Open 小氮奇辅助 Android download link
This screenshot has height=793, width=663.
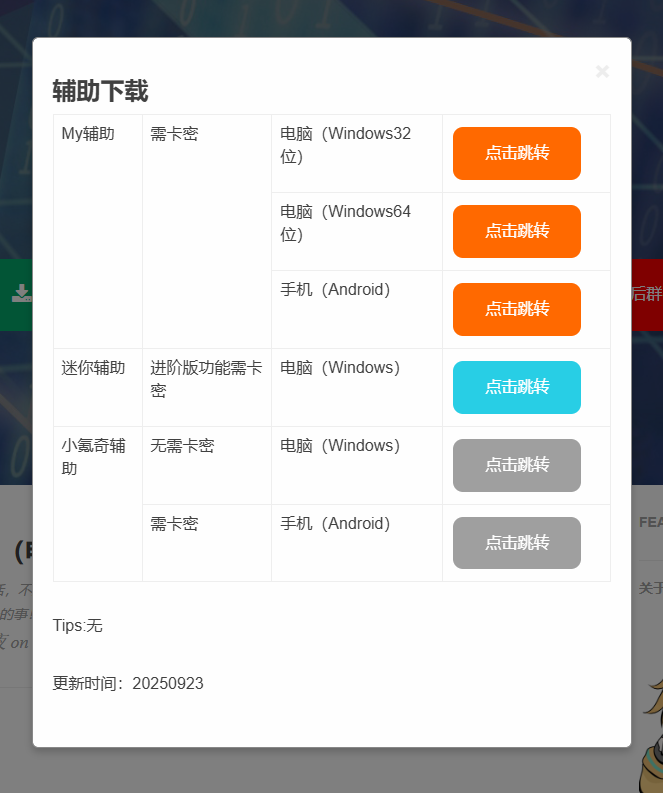516,543
